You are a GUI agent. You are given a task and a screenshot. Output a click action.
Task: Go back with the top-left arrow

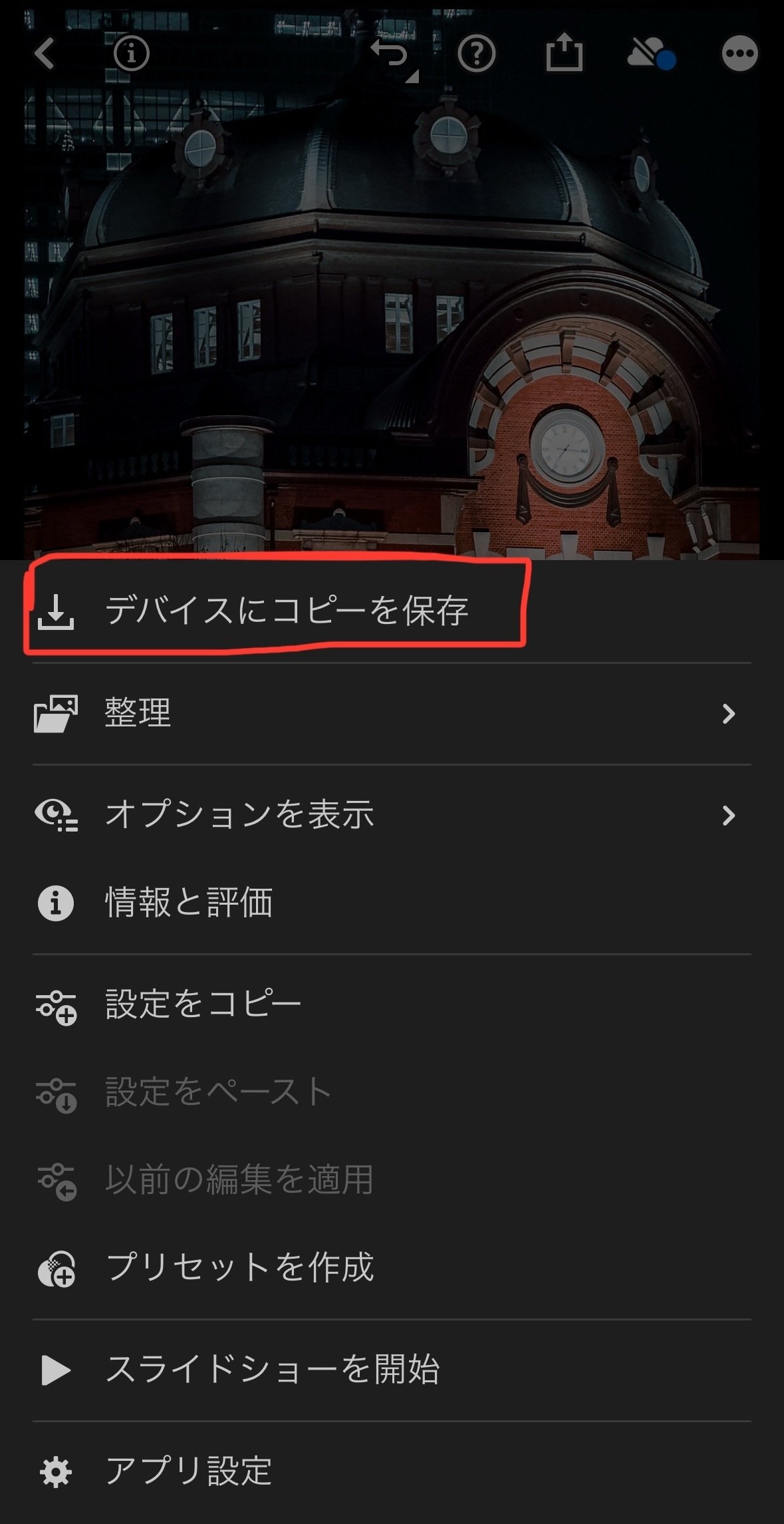coord(45,53)
